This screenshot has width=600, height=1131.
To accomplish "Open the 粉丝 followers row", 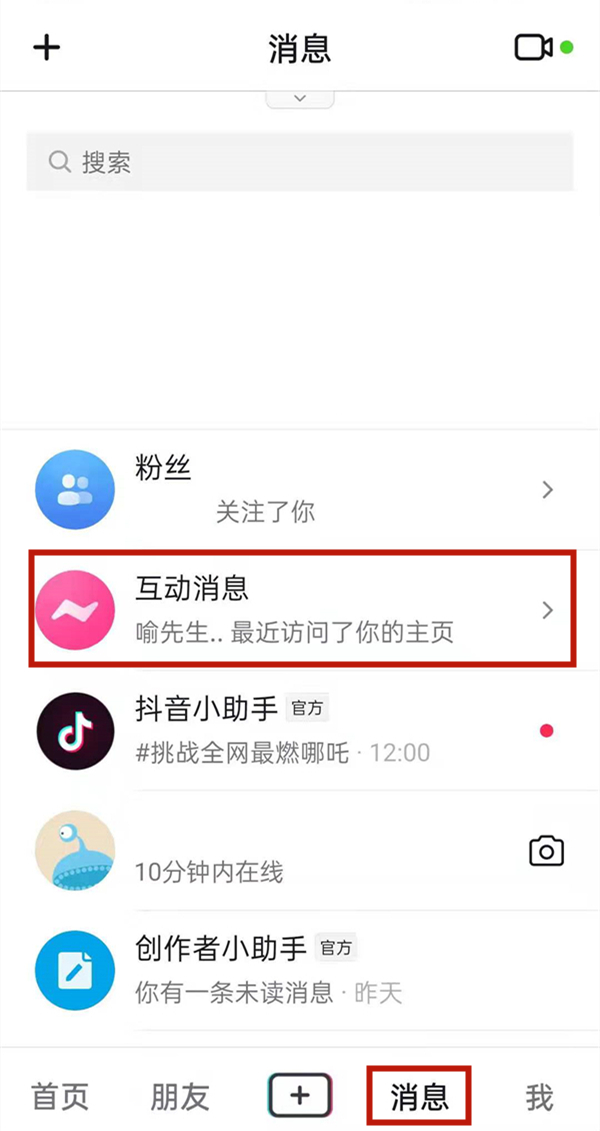I will [x=300, y=490].
